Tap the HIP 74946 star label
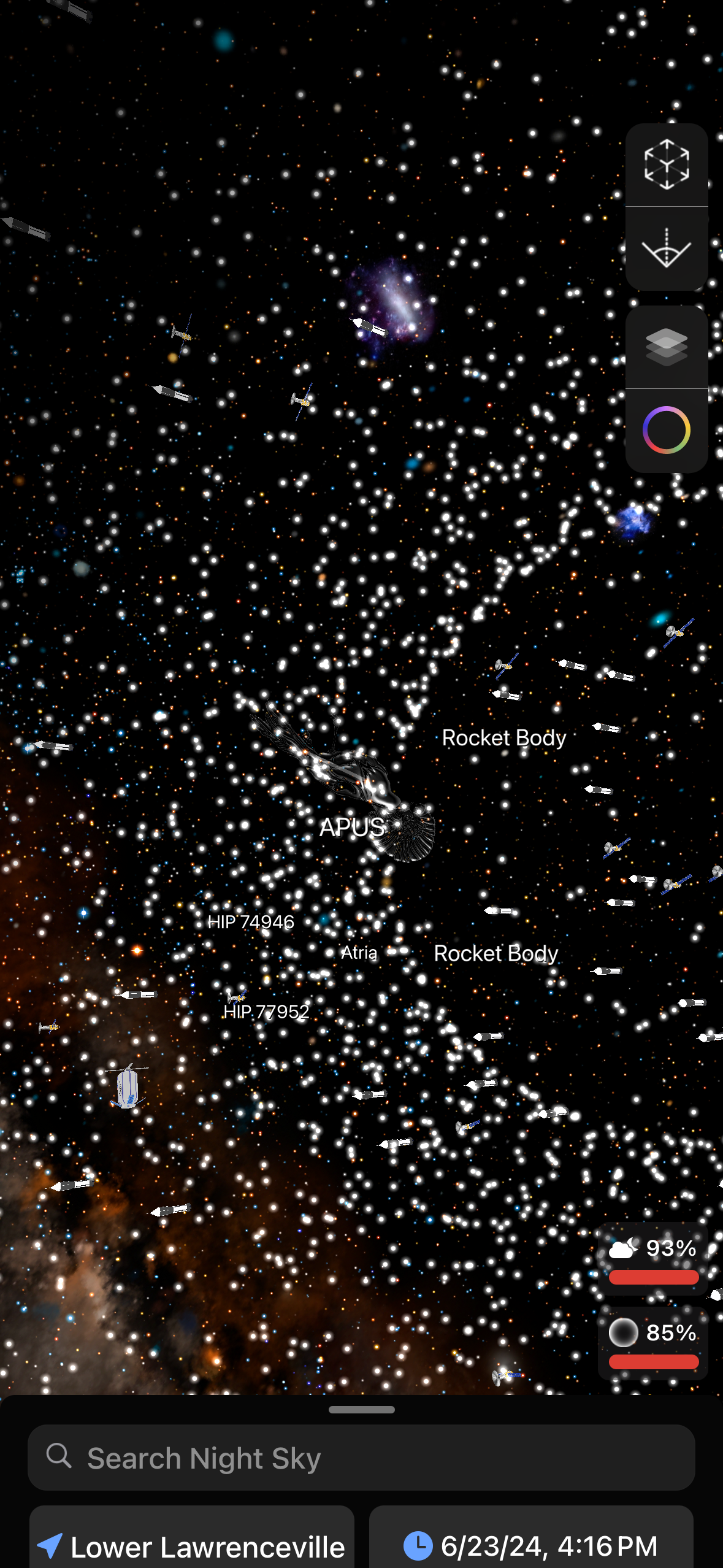Viewport: 723px width, 1568px height. click(252, 921)
